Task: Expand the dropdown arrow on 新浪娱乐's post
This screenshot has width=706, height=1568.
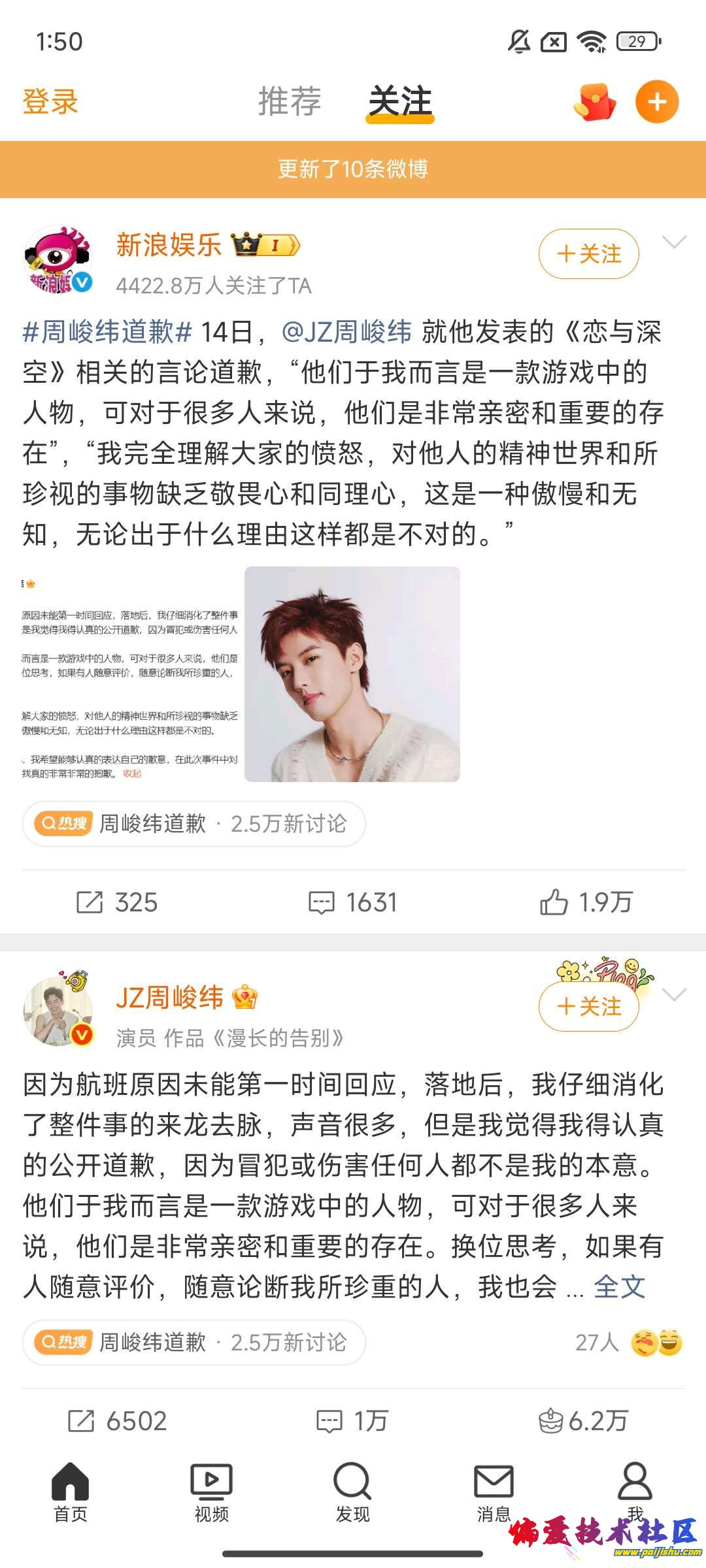Action: (673, 242)
